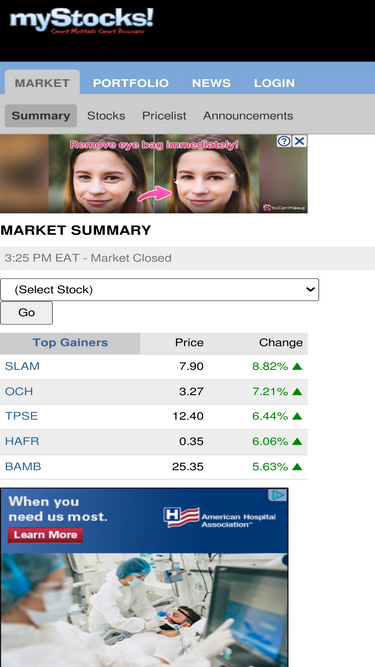375x667 pixels.
Task: Expand the Select Stock dropdown
Action: (159, 290)
